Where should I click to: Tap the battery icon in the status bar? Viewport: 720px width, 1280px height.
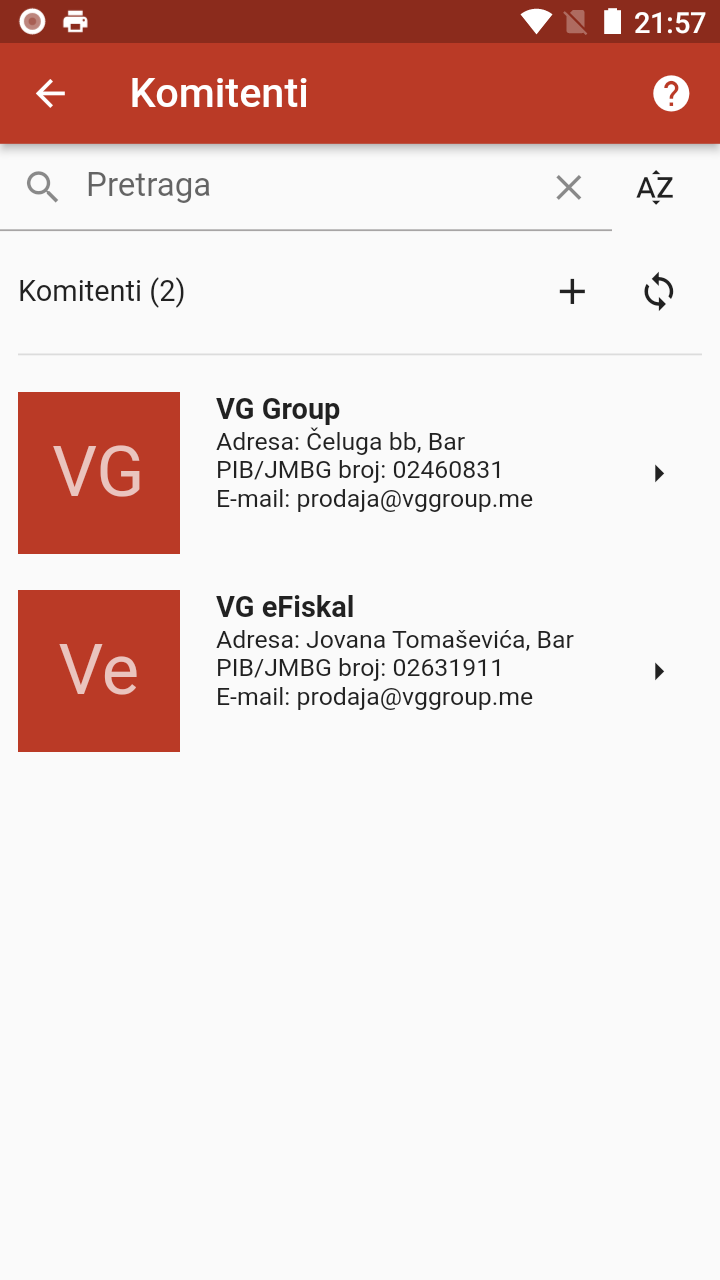pos(612,20)
